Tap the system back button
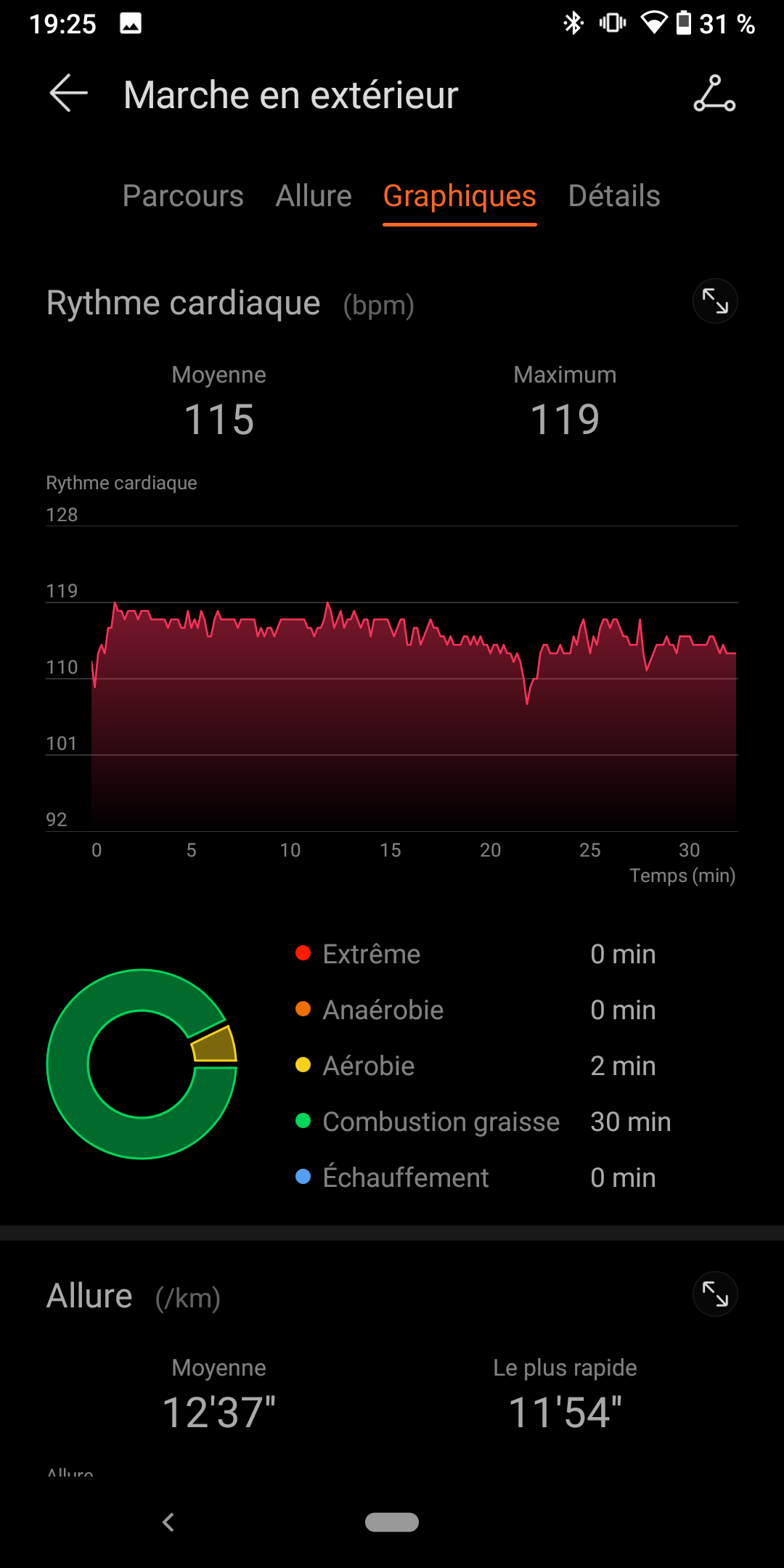Screen dimensions: 784x1568 168,1522
